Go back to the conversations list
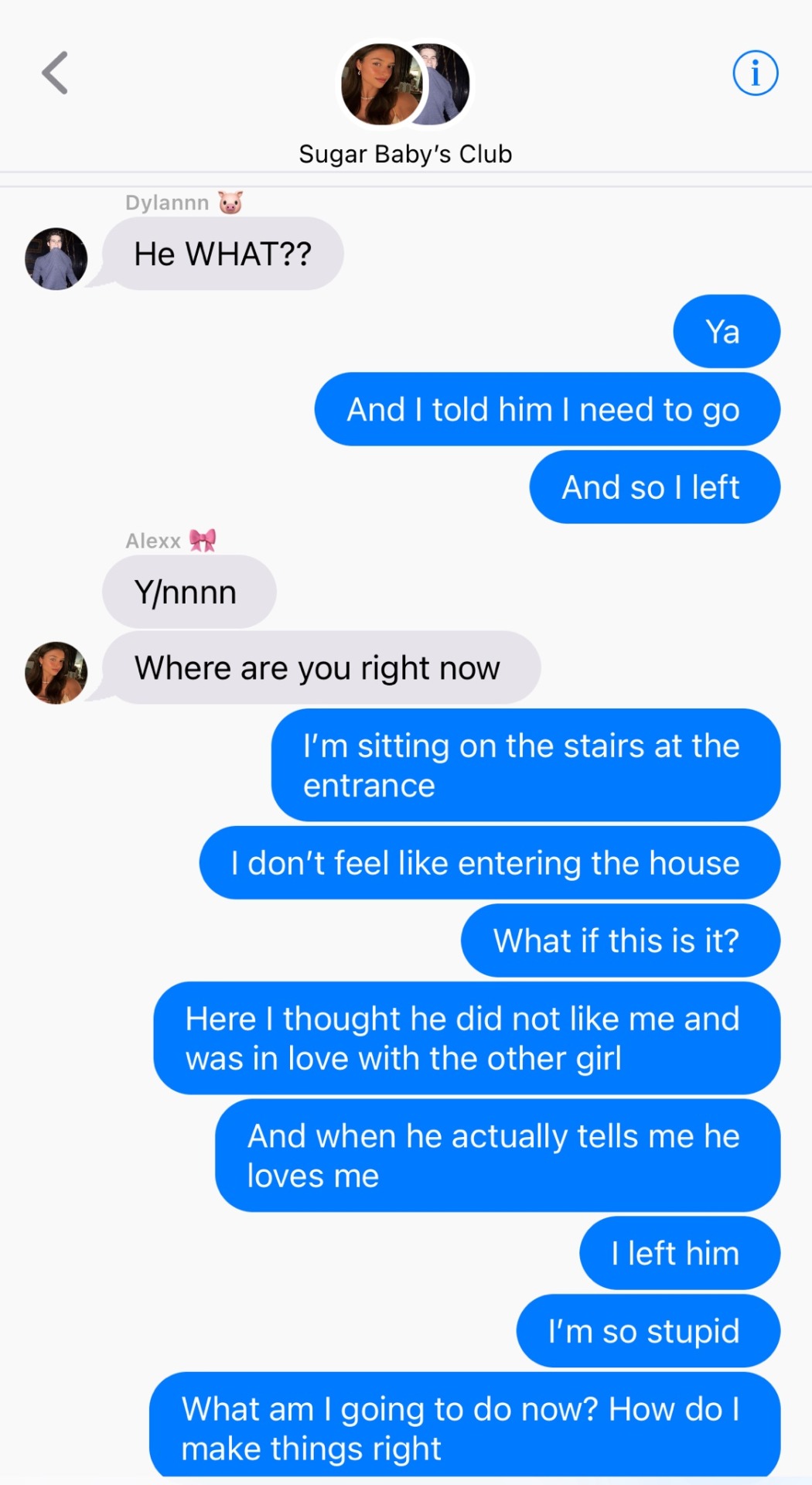This screenshot has height=1485, width=812. point(55,73)
